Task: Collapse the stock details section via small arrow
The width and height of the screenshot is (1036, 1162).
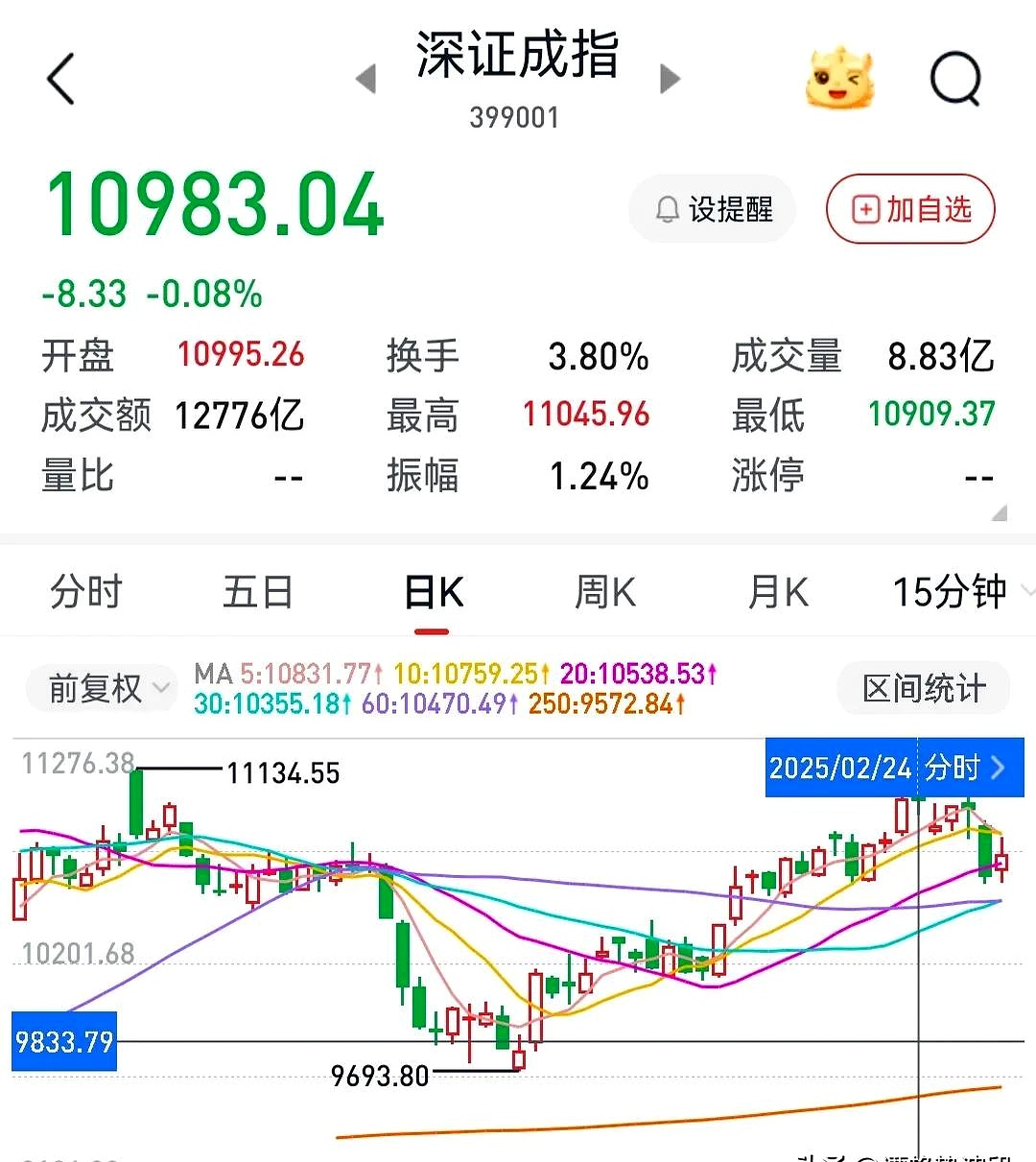Action: (x=1001, y=510)
